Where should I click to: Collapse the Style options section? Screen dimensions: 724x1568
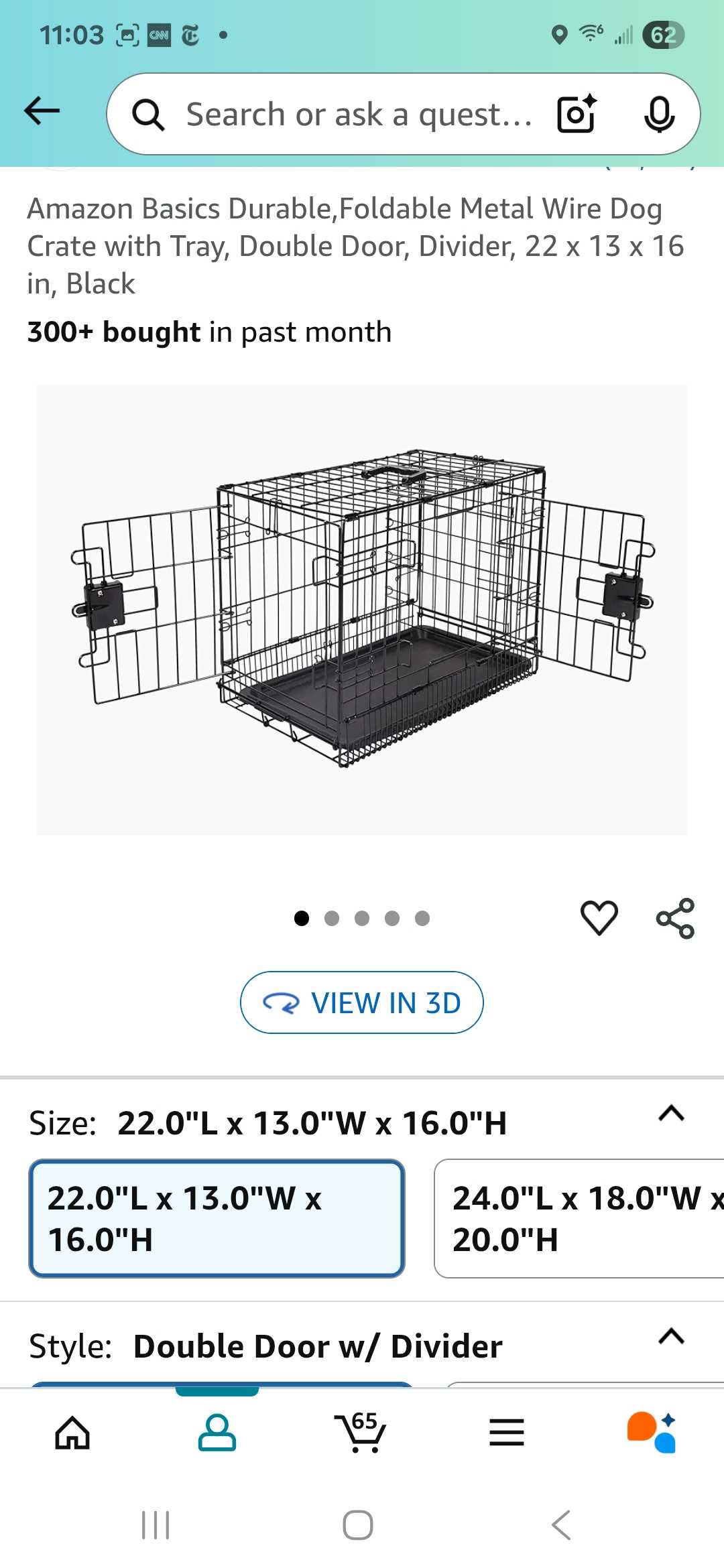(671, 1337)
